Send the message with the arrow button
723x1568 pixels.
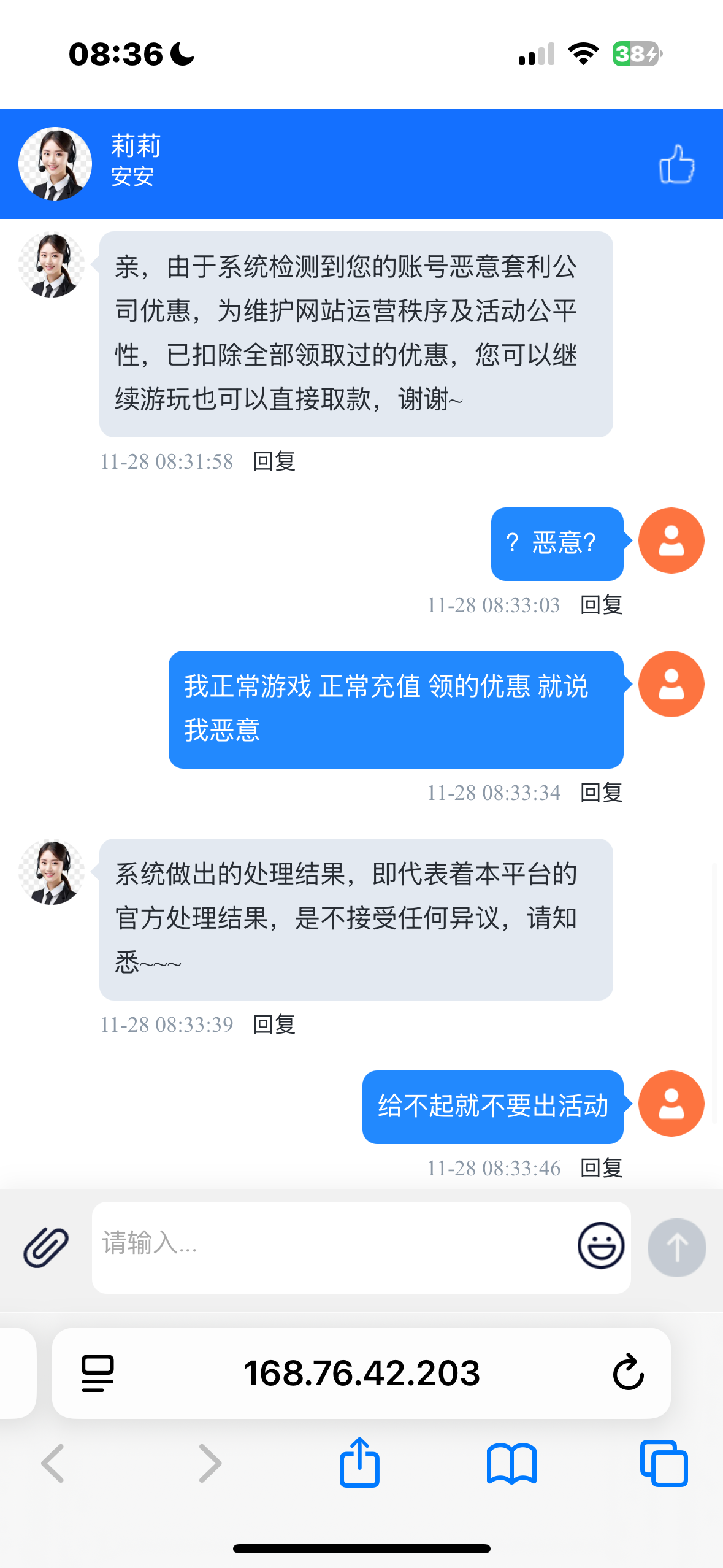(x=676, y=1247)
